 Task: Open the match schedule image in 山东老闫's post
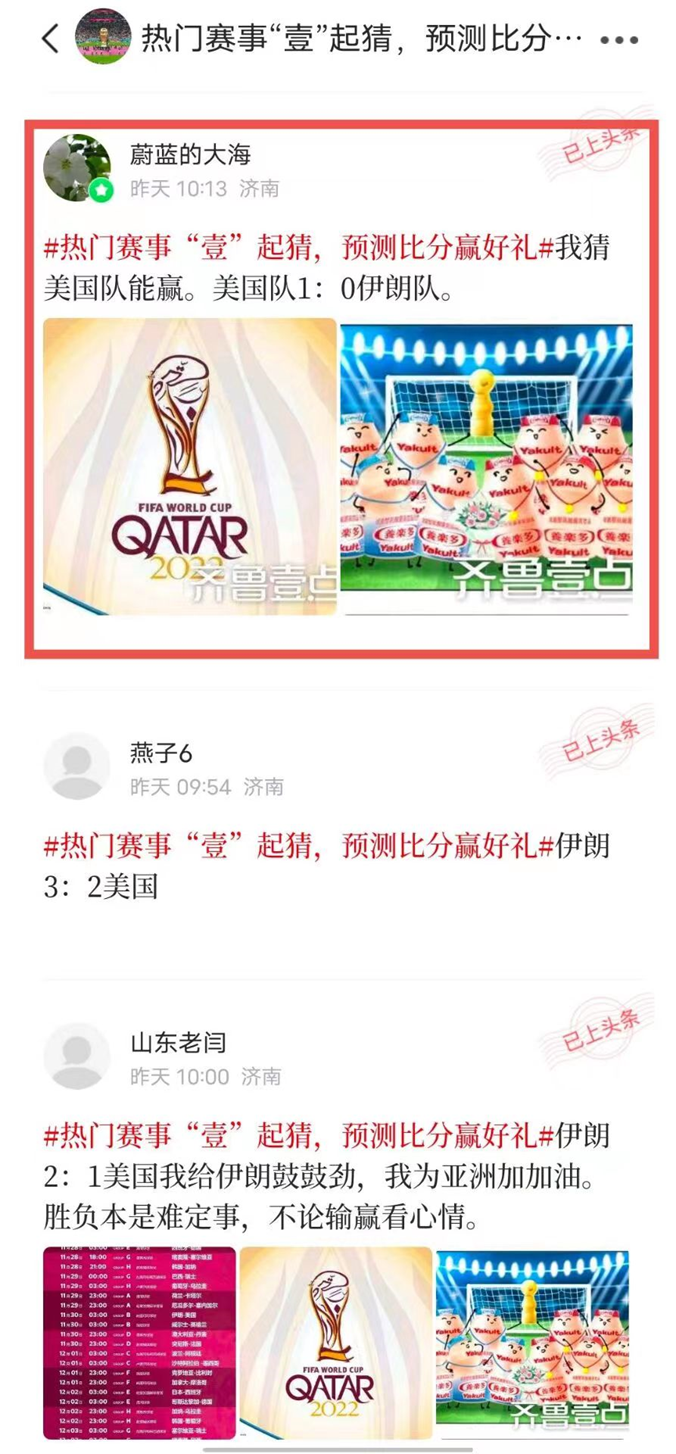point(139,1341)
